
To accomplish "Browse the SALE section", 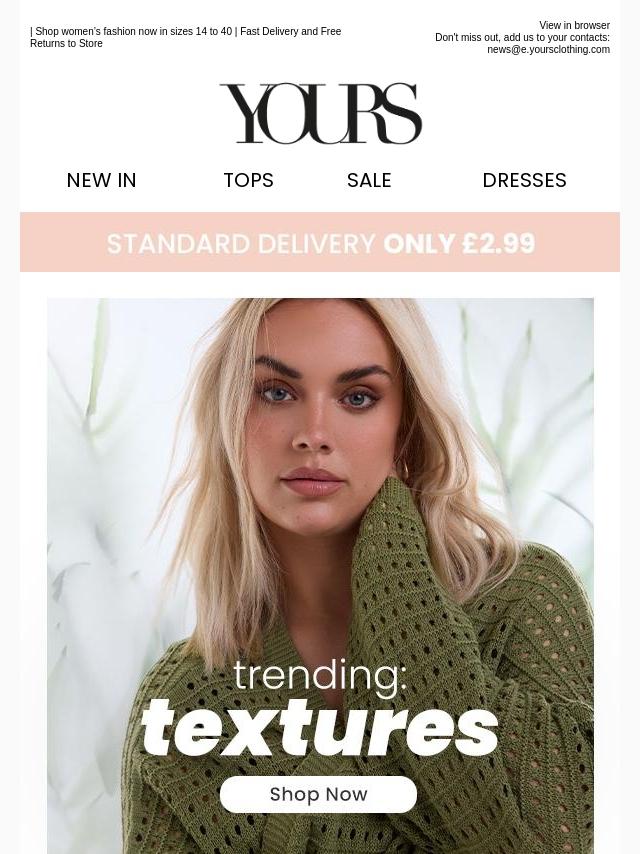I will [x=369, y=180].
